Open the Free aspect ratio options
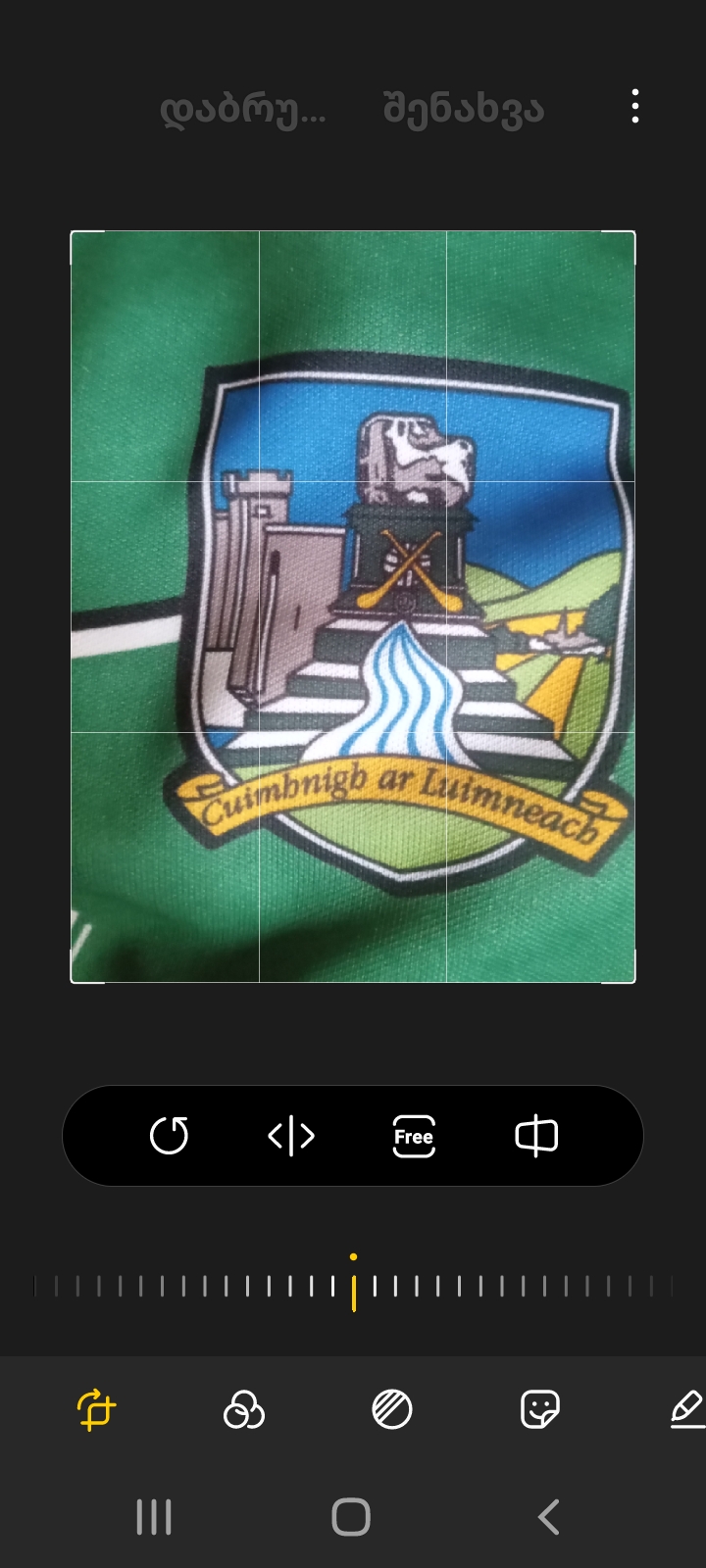Screen dimensions: 706x1568 (414, 1136)
